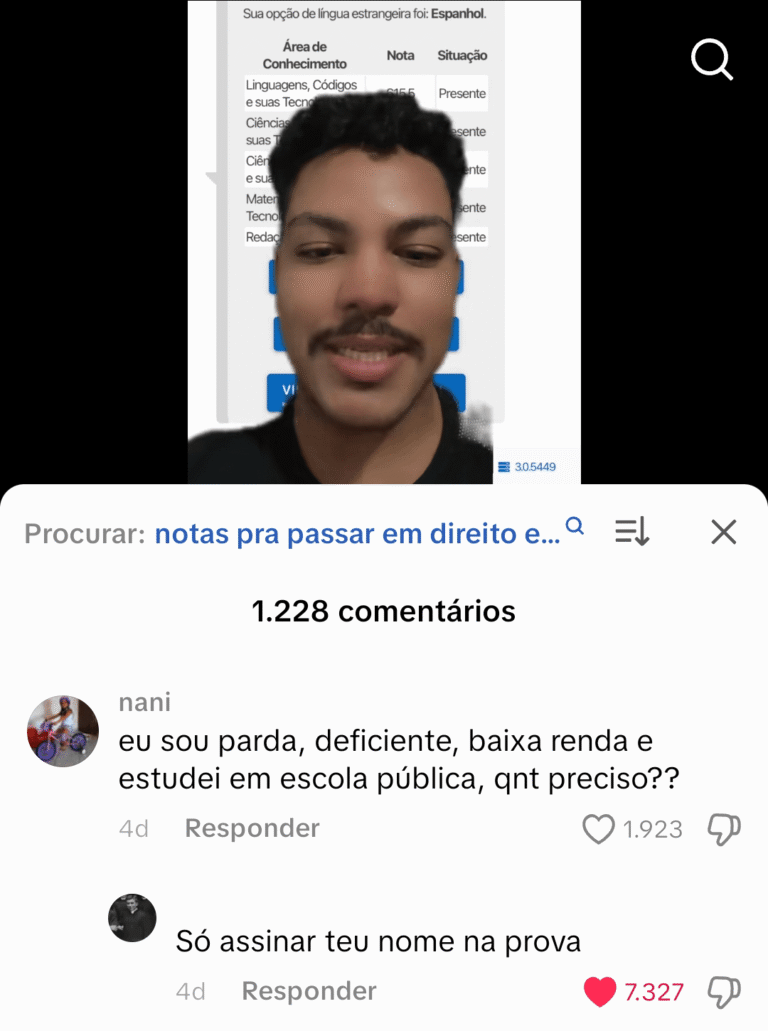Open the comment sort options

(632, 532)
